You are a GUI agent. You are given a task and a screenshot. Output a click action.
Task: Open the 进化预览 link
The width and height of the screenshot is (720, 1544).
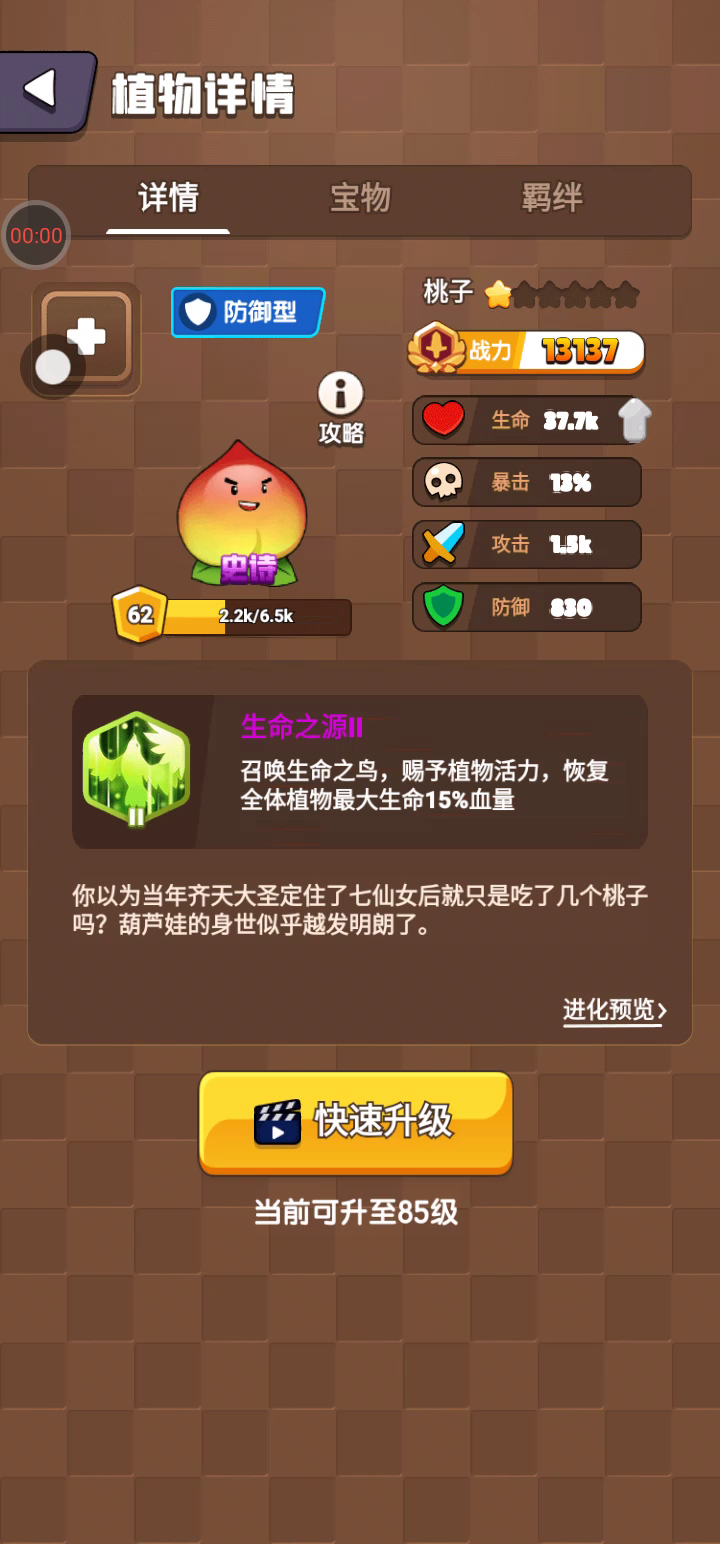point(614,1010)
